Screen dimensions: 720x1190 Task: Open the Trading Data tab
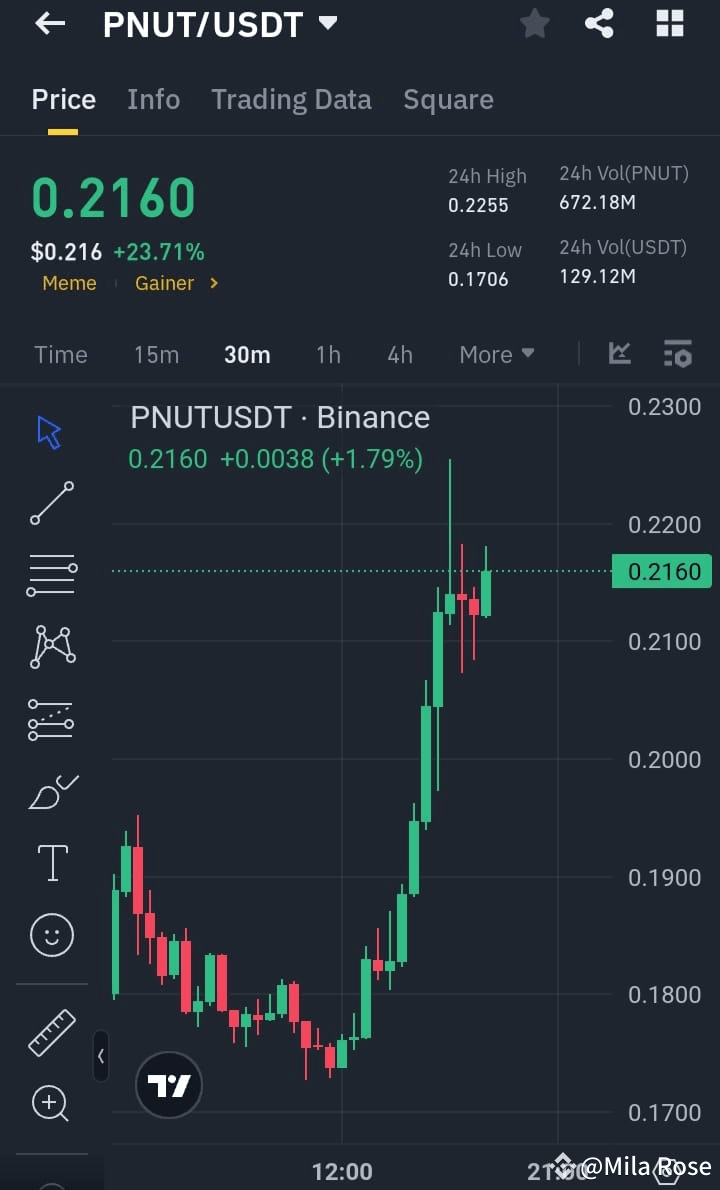(x=291, y=99)
